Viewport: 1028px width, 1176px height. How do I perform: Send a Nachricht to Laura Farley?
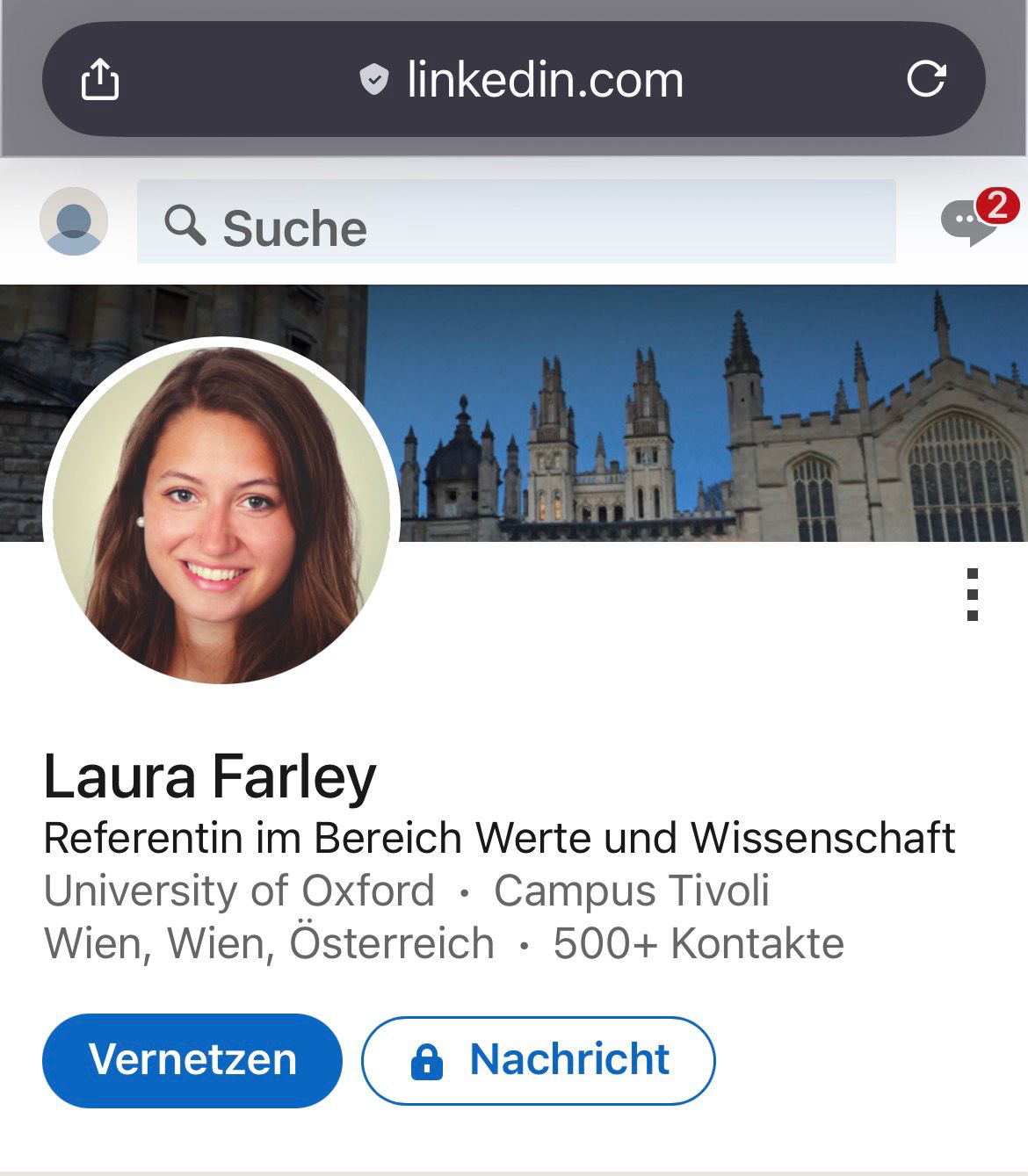click(538, 1060)
